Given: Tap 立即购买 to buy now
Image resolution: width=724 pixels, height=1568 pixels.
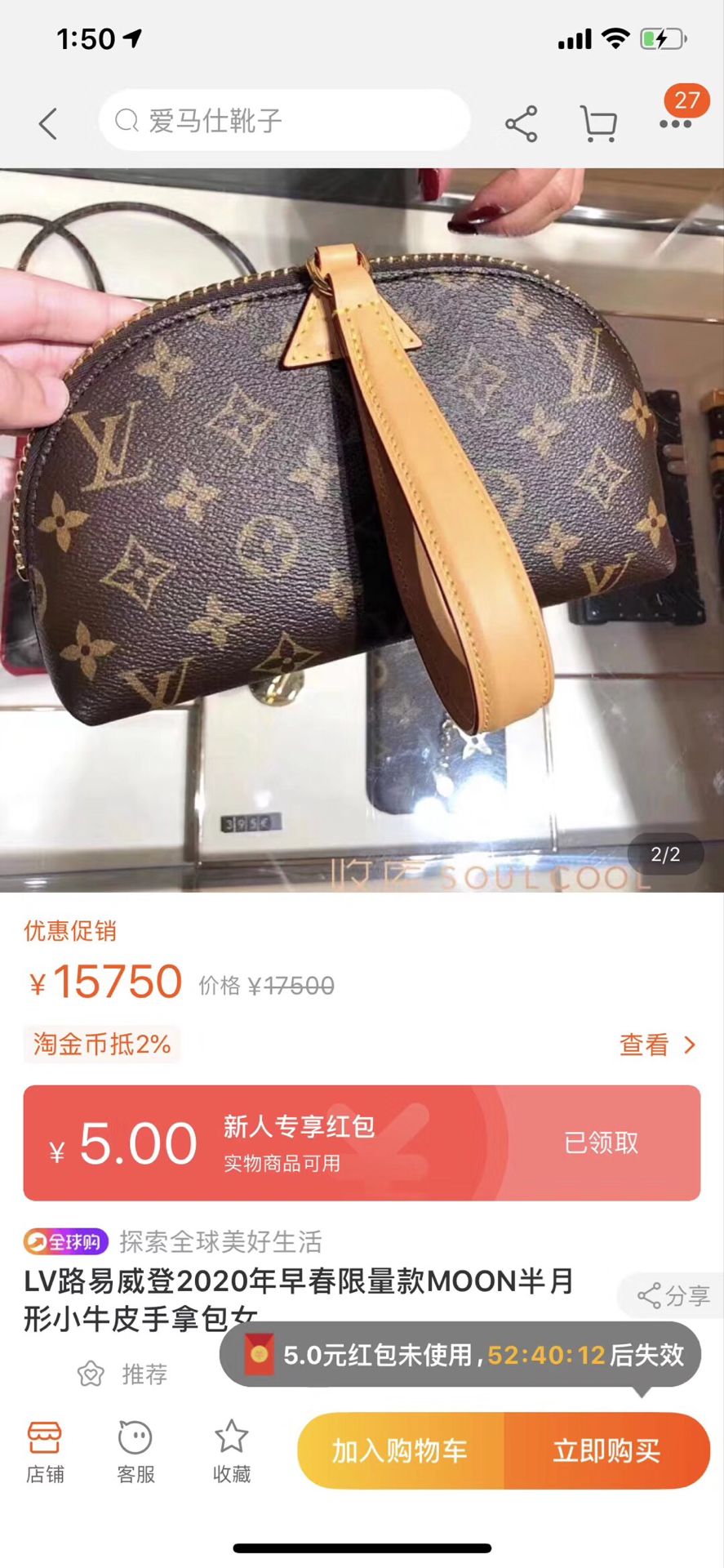Looking at the screenshot, I should (x=606, y=1451).
